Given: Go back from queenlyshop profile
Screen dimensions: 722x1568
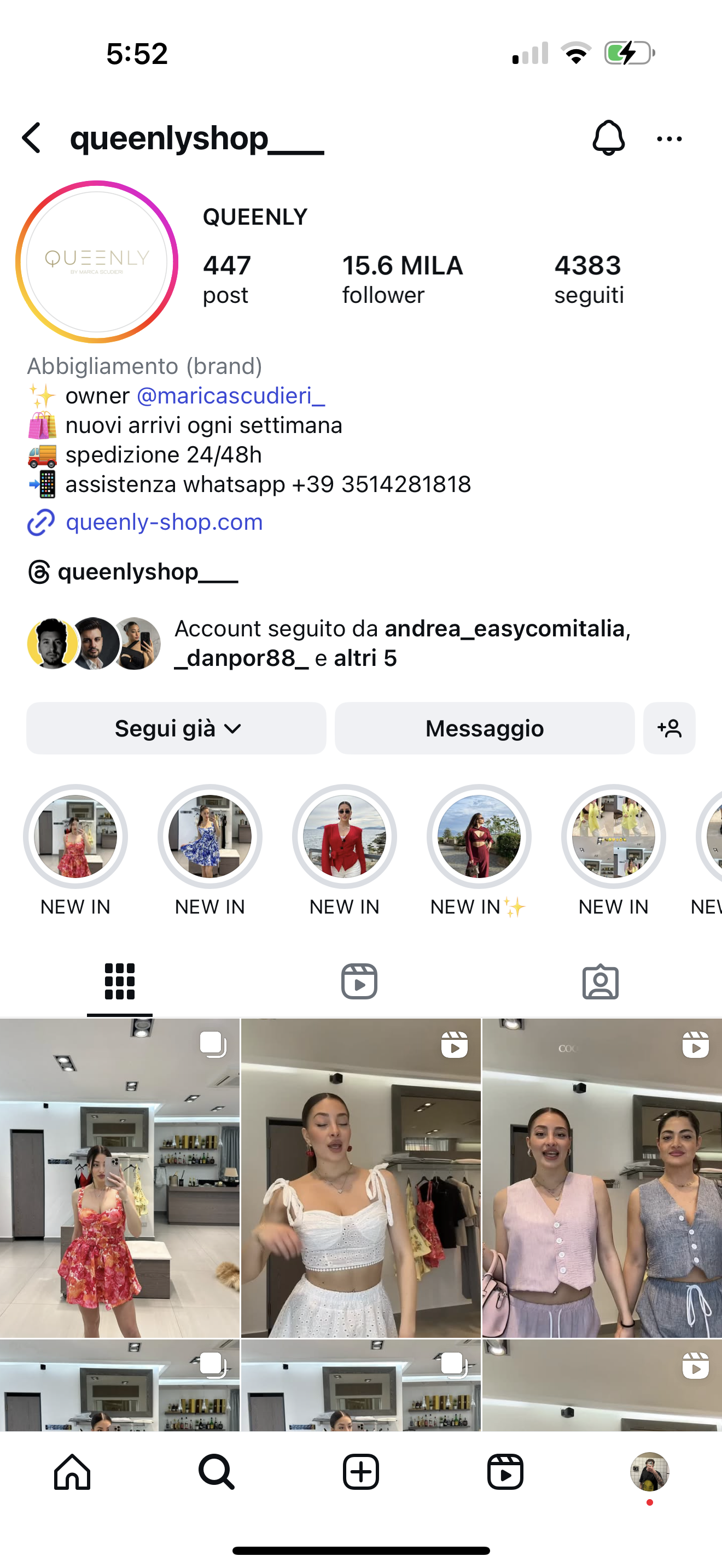Looking at the screenshot, I should click(x=32, y=138).
